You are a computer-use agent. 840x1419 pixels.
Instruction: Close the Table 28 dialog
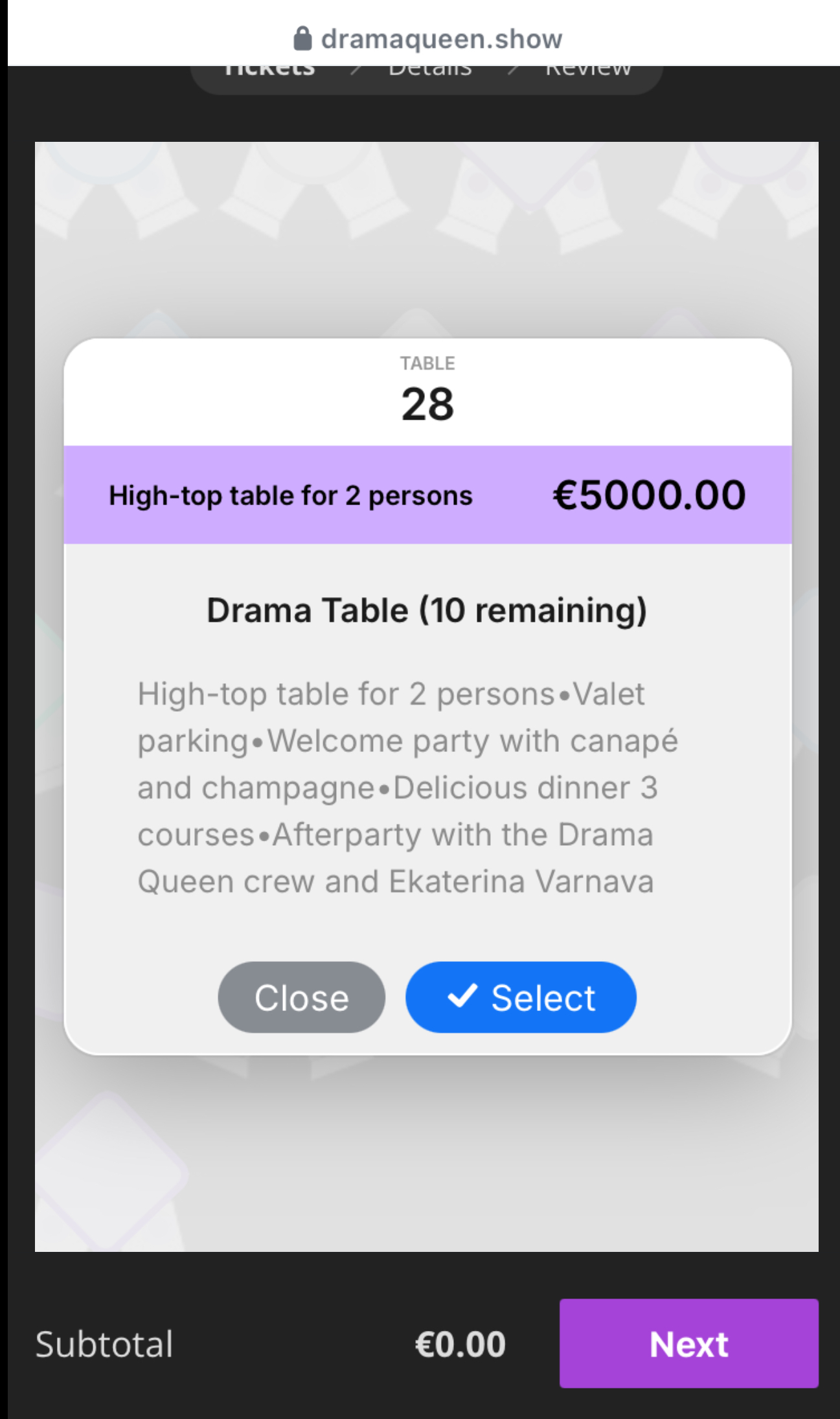tap(301, 997)
